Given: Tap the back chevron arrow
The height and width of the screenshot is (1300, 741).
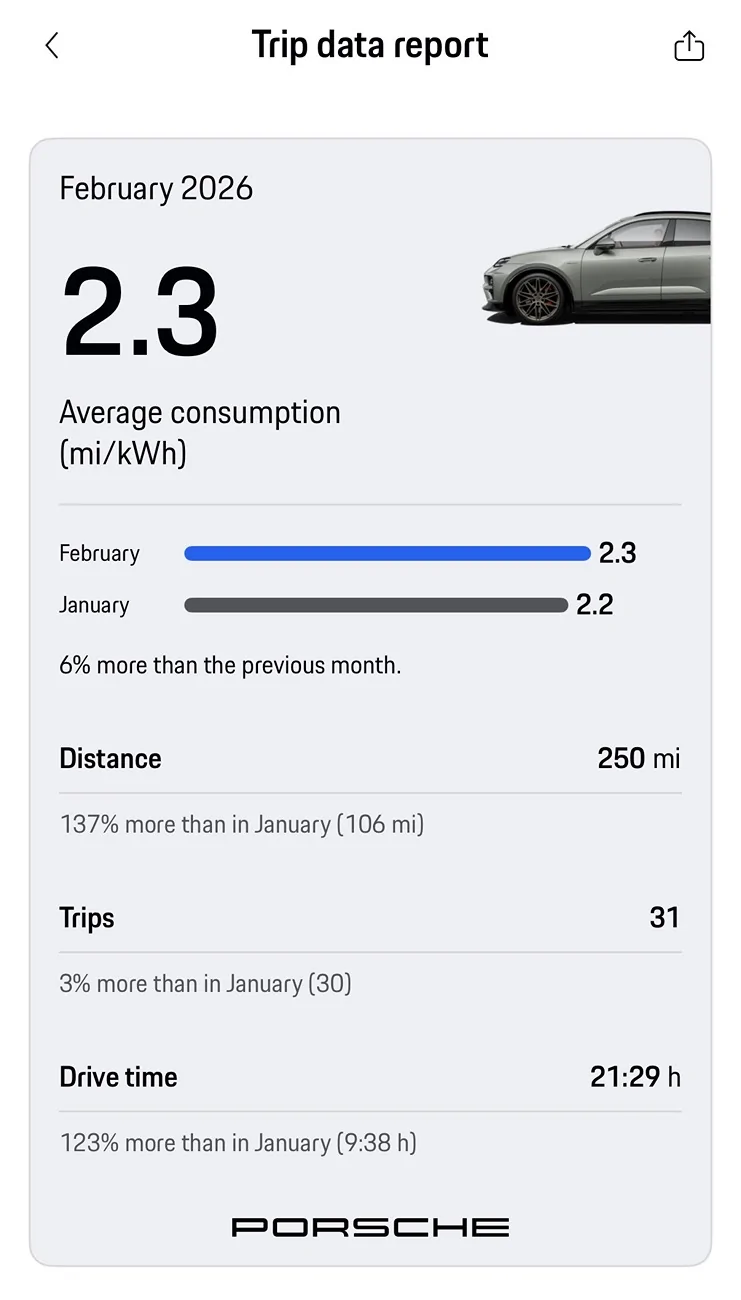Looking at the screenshot, I should coord(52,45).
